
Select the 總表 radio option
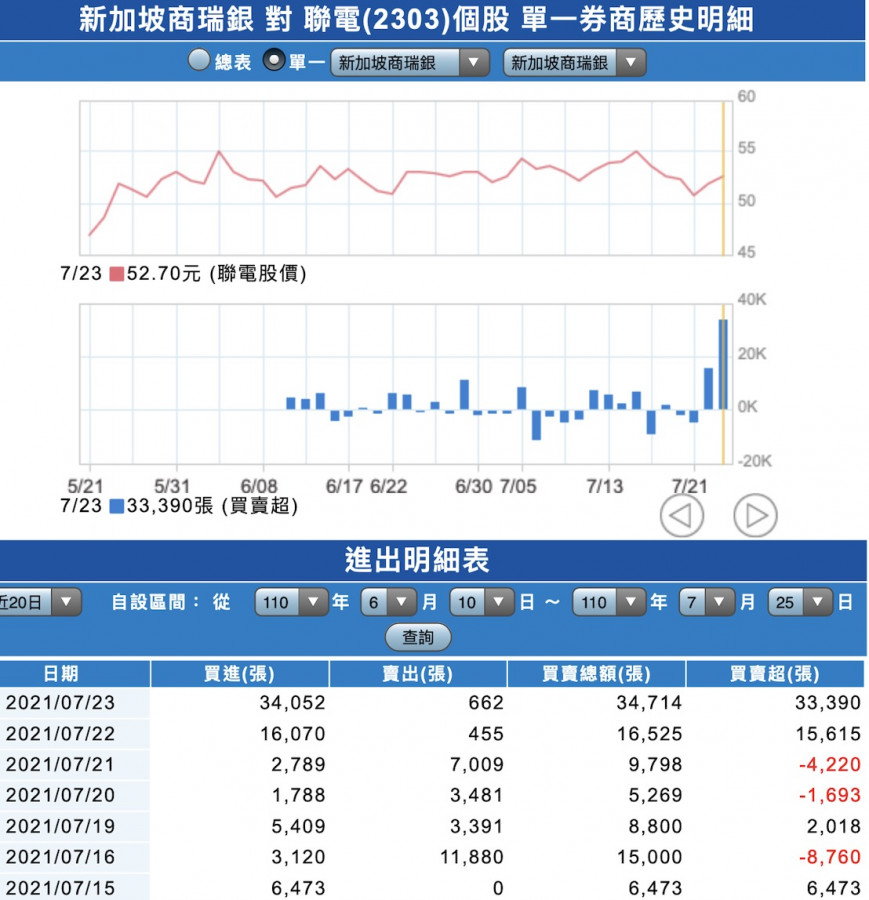[x=200, y=62]
